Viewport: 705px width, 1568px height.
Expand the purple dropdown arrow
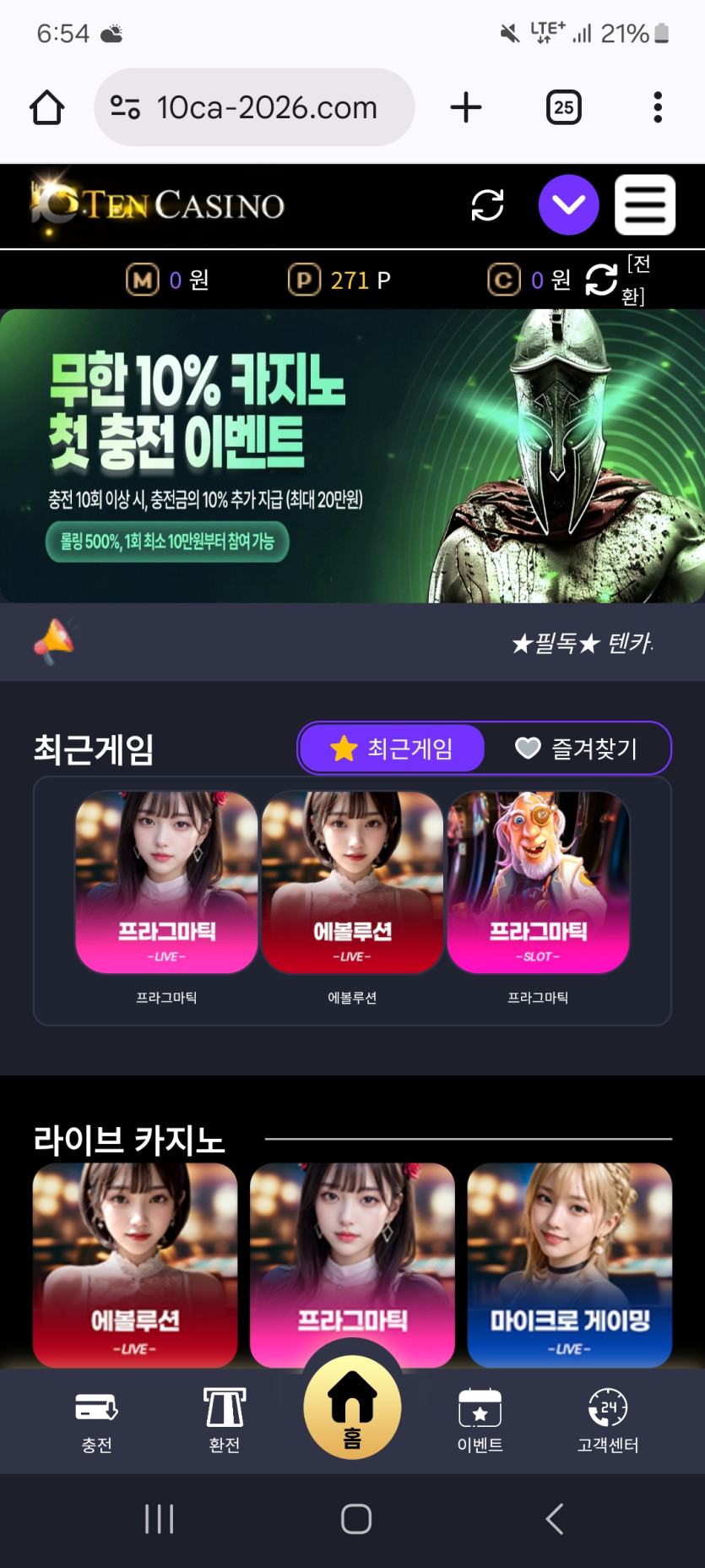tap(569, 205)
